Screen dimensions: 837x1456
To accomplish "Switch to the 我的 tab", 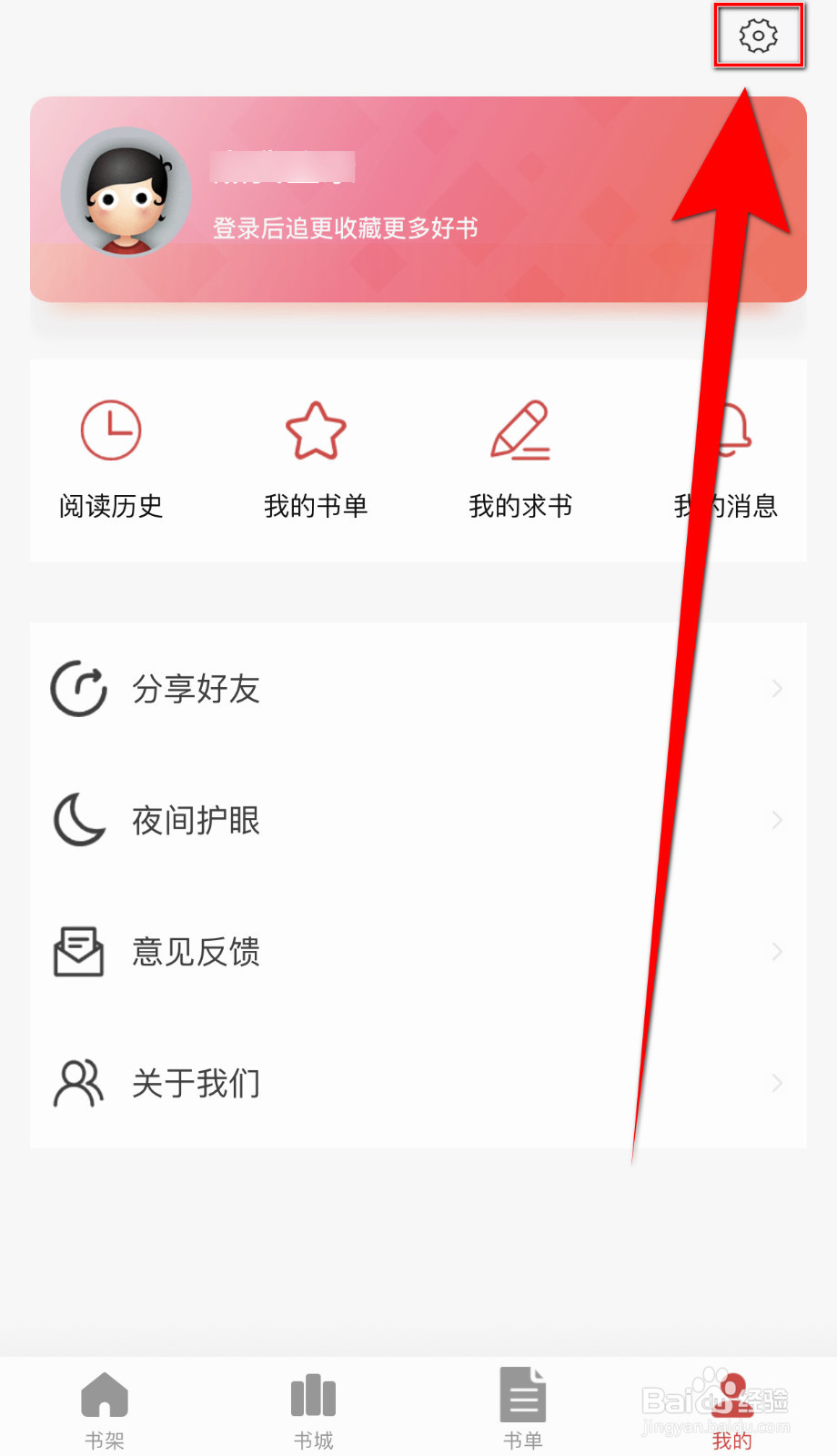I will click(x=731, y=1401).
